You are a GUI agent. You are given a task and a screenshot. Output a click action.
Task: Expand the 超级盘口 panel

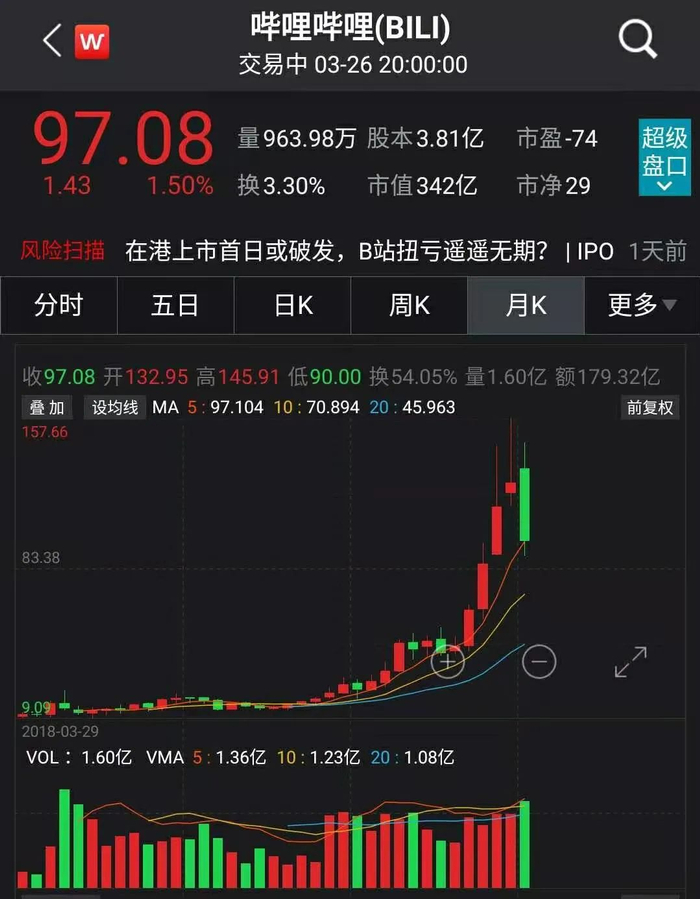(664, 159)
